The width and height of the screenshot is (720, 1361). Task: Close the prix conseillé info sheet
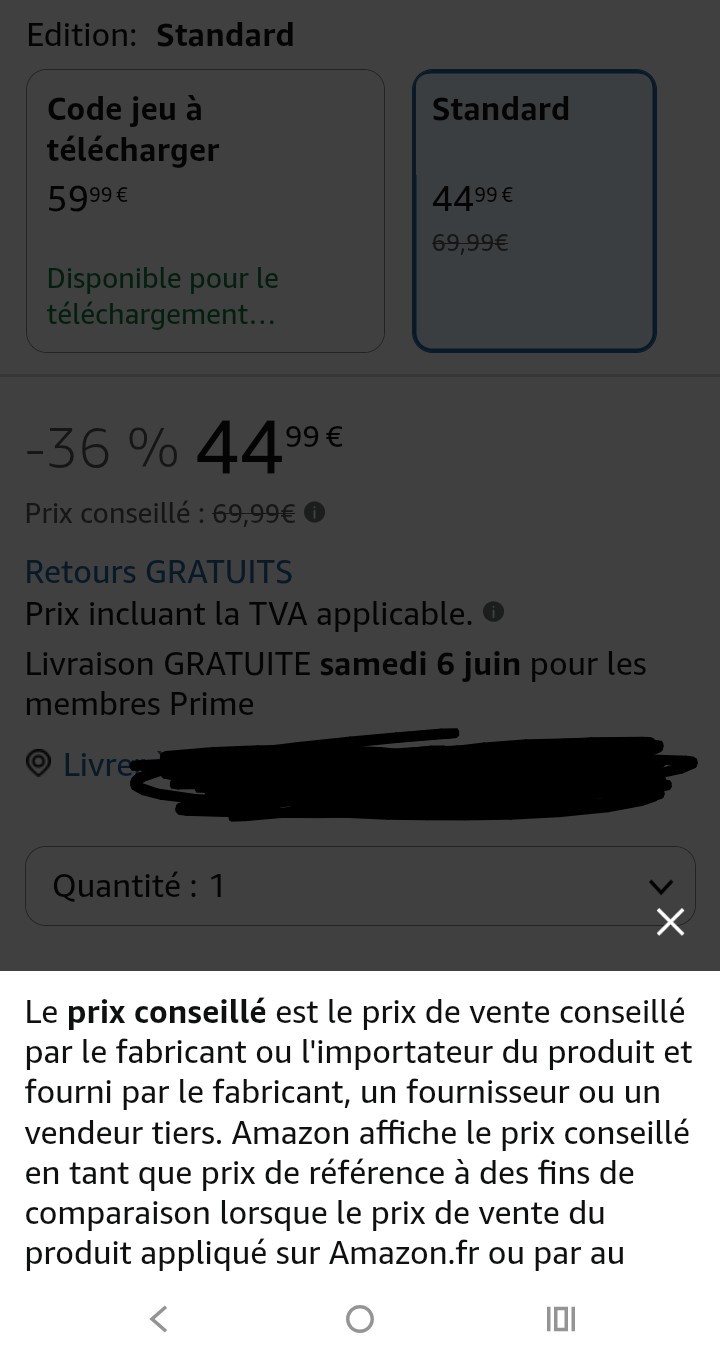(x=670, y=922)
